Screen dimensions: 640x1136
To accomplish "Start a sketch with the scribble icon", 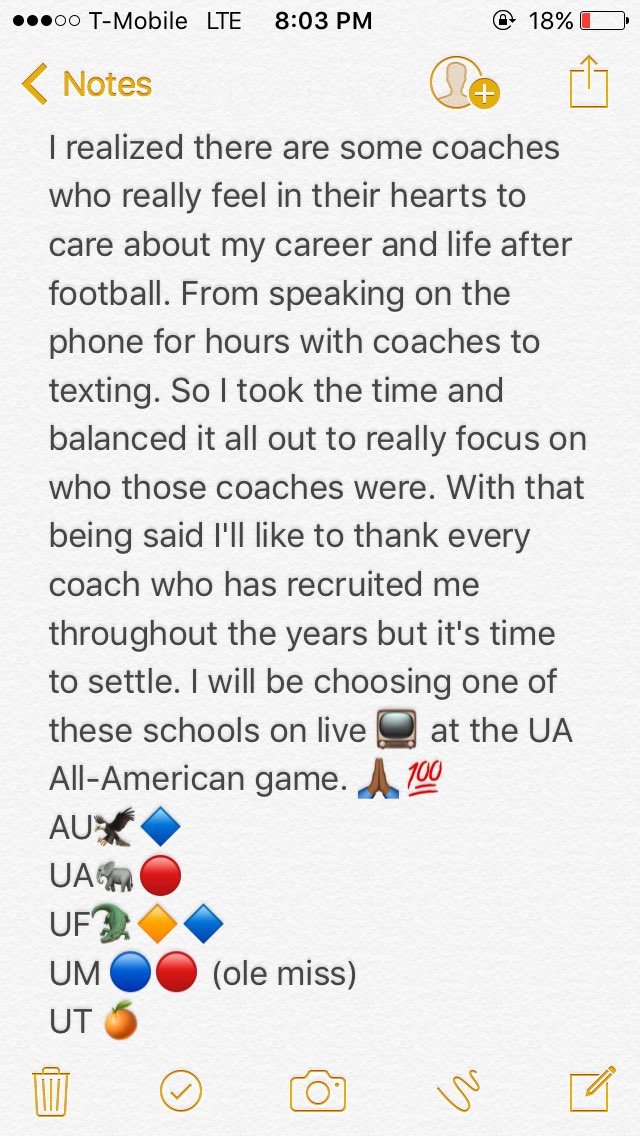I will (459, 1090).
